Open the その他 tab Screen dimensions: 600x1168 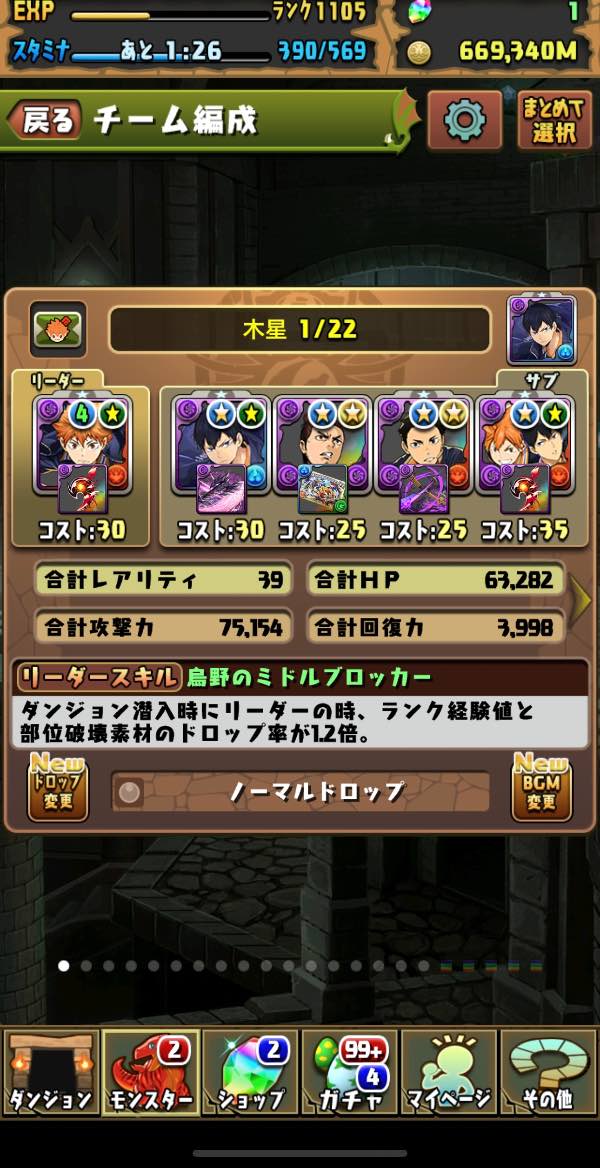tap(548, 1073)
